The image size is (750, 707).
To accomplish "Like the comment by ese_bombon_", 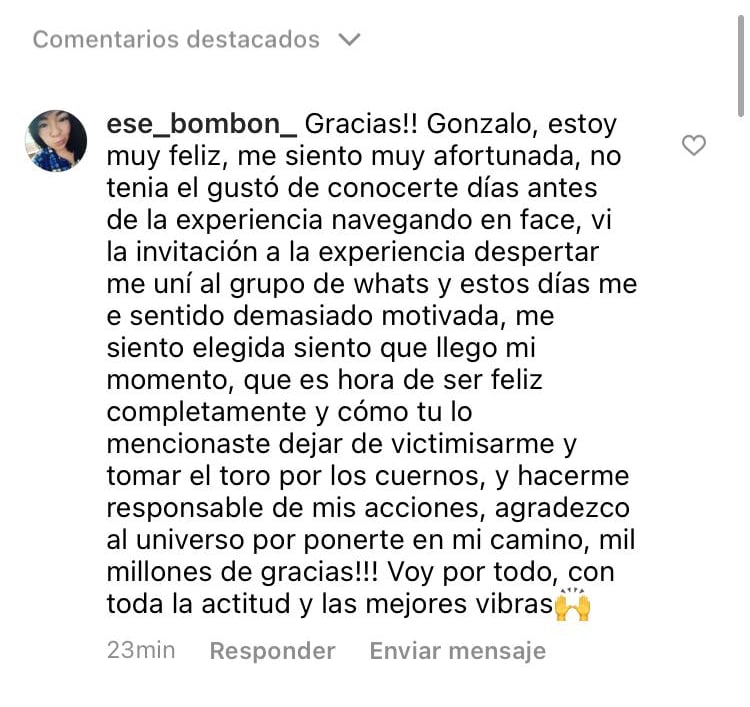I will pyautogui.click(x=694, y=145).
